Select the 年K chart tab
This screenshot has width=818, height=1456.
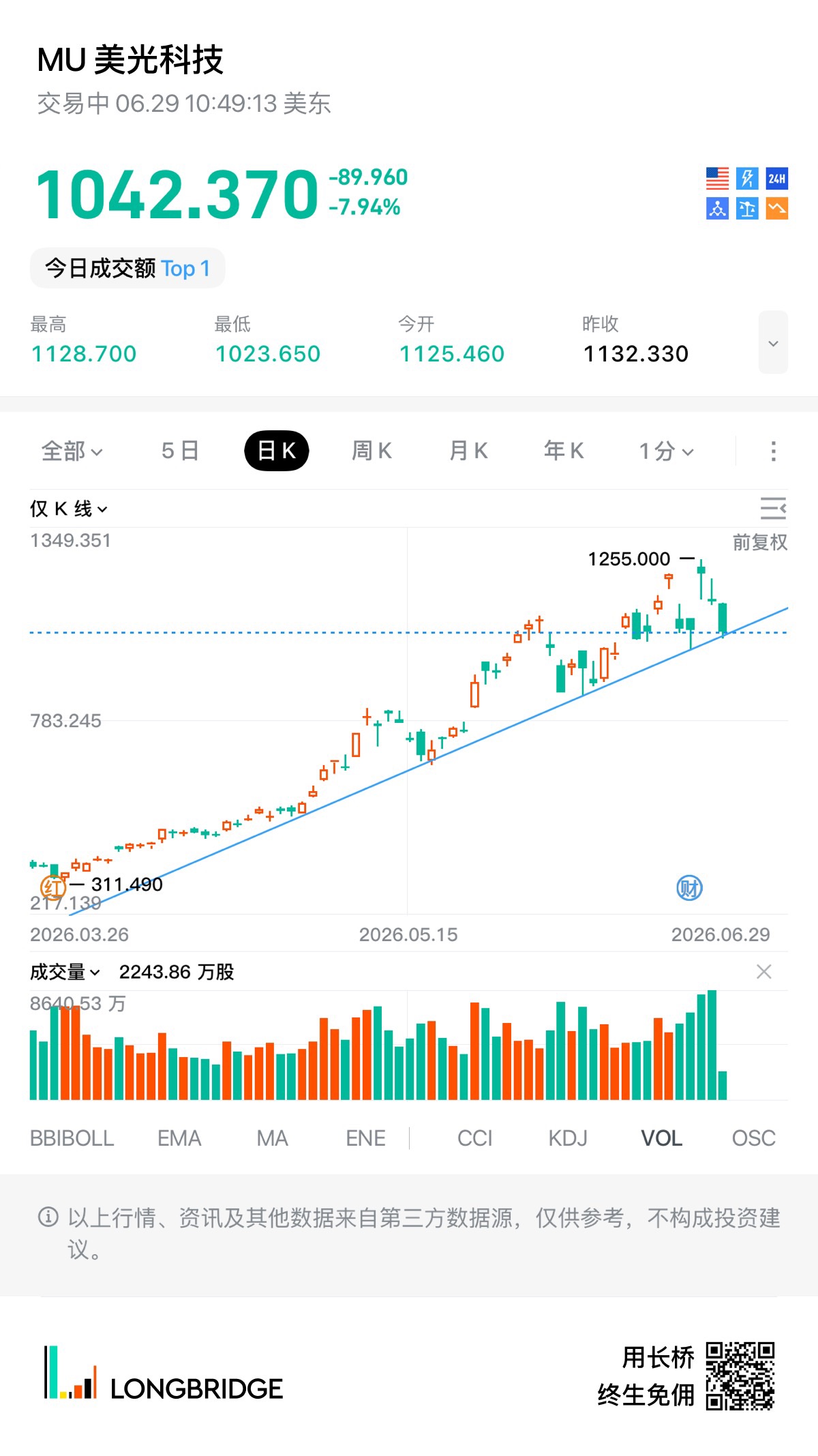[564, 451]
